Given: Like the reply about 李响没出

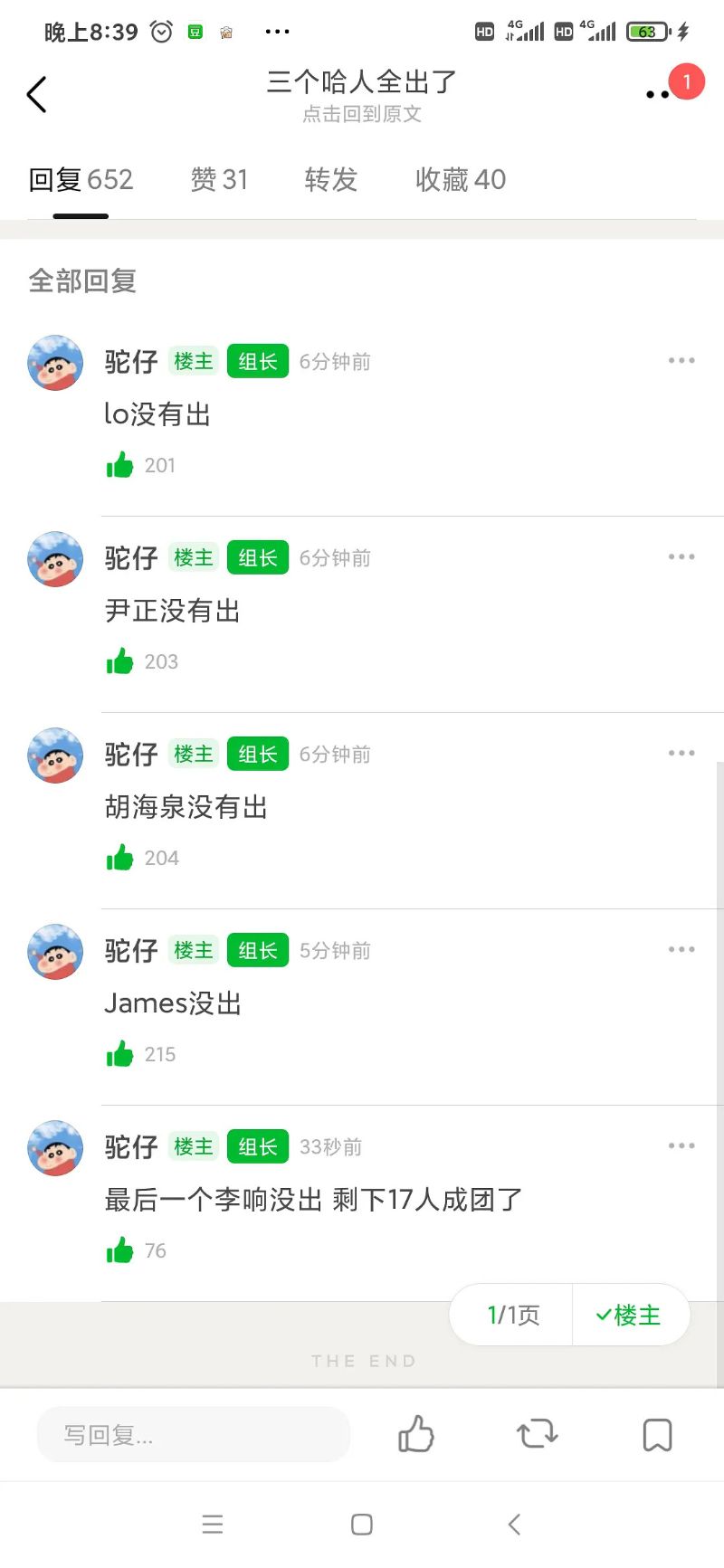Looking at the screenshot, I should click(120, 1251).
